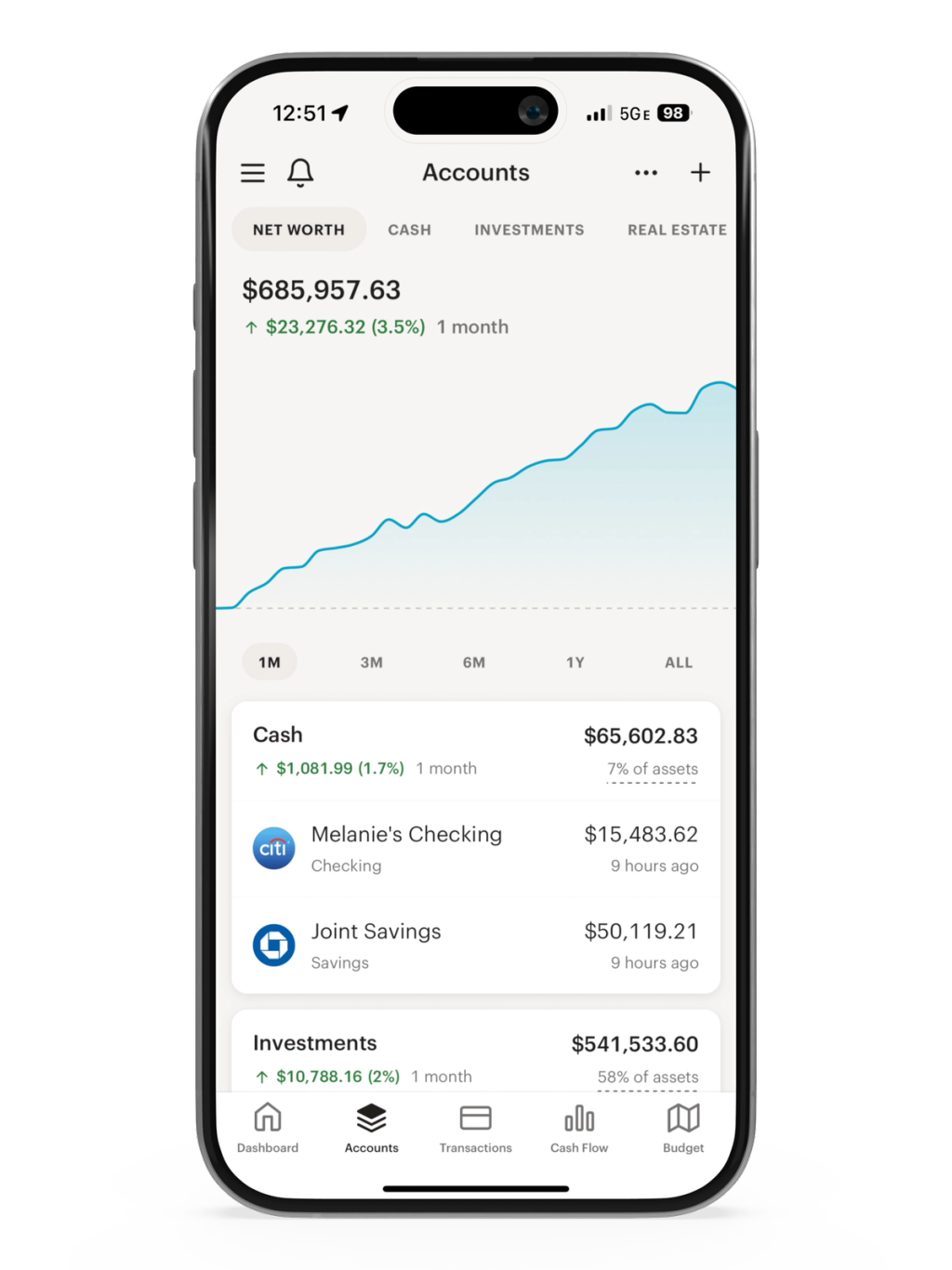Switch to the Investments tab
The width and height of the screenshot is (952, 1270).
click(x=529, y=230)
